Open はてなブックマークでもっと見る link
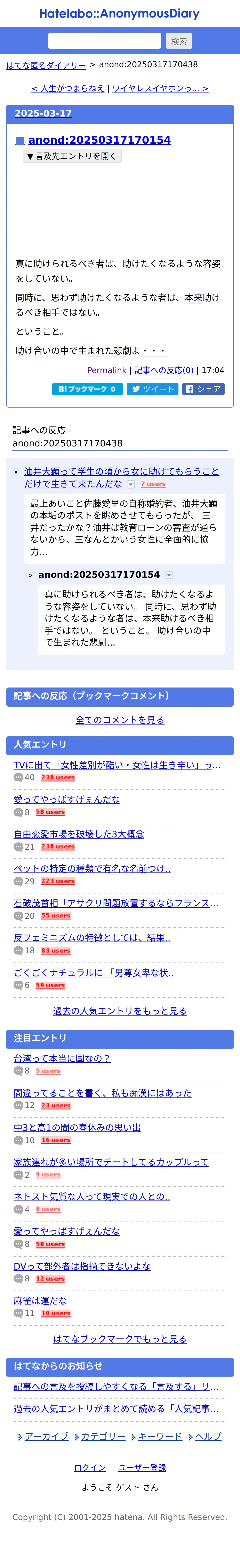The image size is (240, 1568). pyautogui.click(x=120, y=1339)
